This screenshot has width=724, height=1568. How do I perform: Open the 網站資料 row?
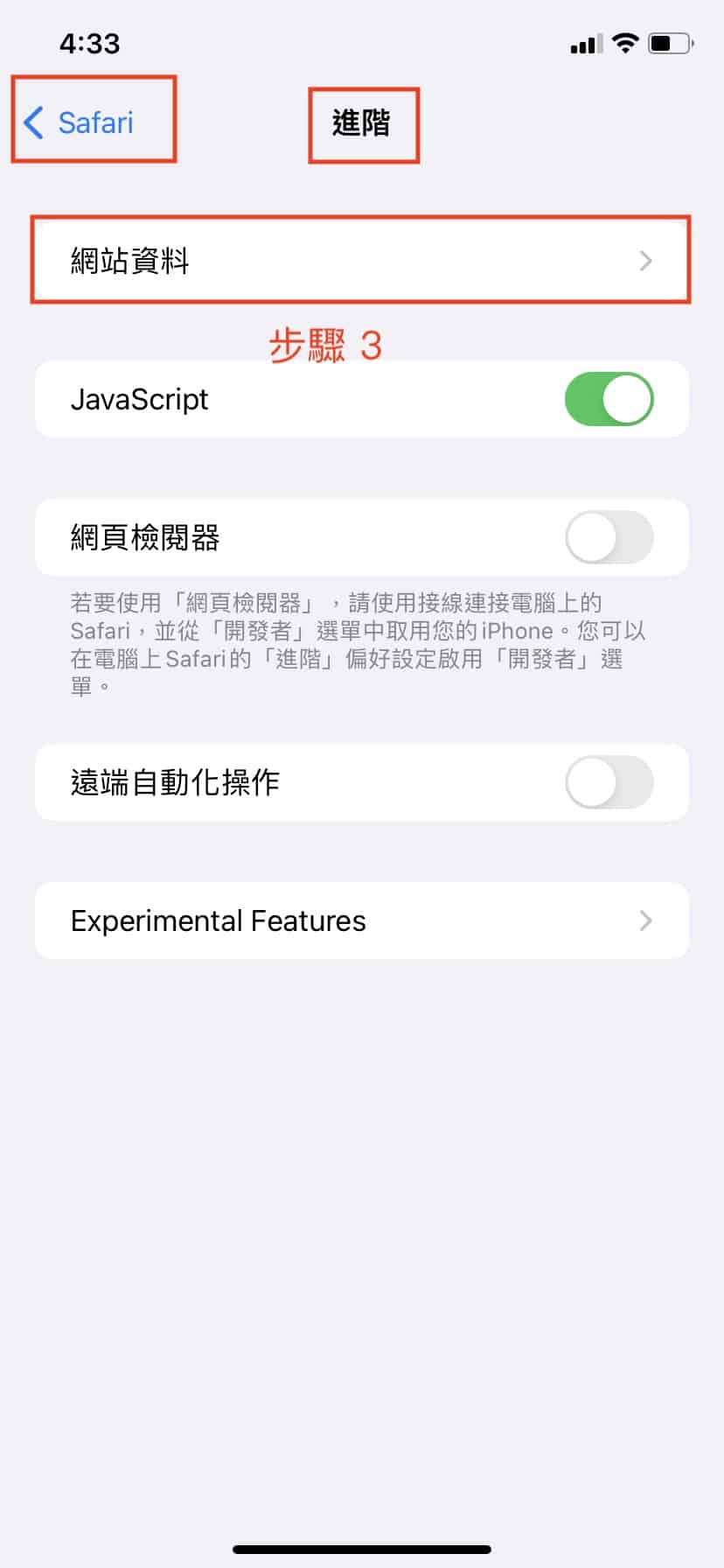pos(361,261)
